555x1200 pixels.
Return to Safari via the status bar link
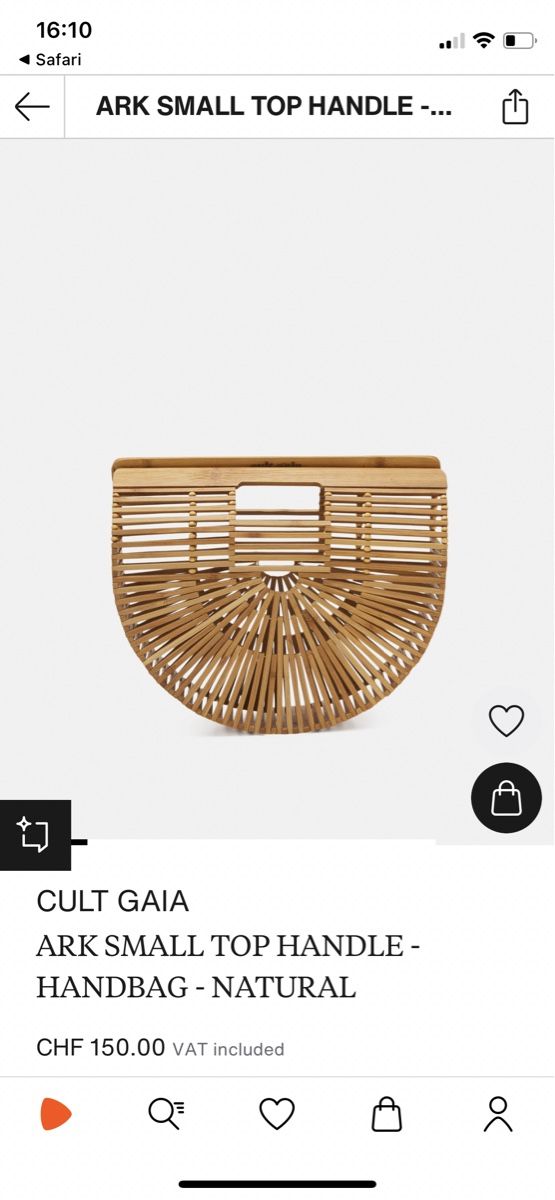coord(50,60)
